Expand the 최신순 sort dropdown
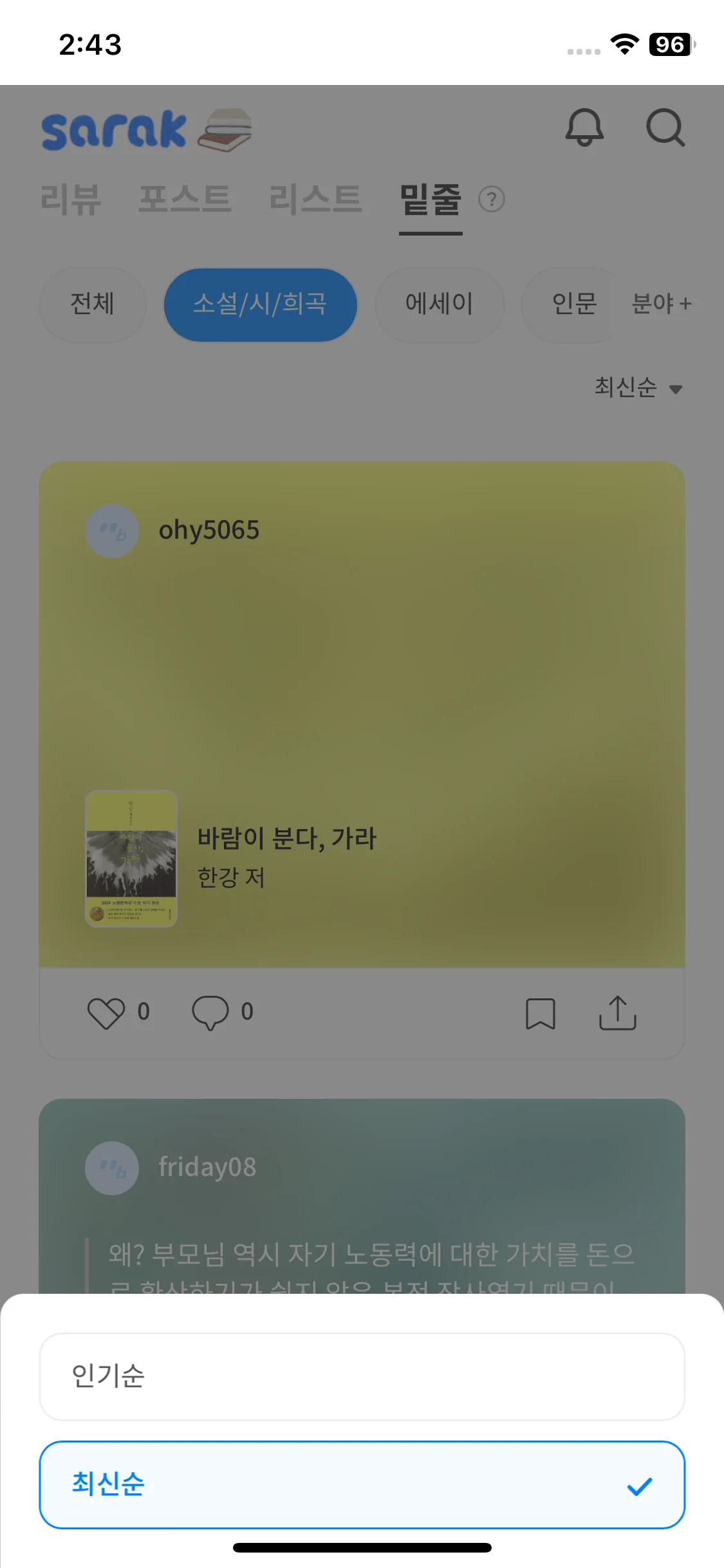This screenshot has width=724, height=1568. pyautogui.click(x=637, y=387)
